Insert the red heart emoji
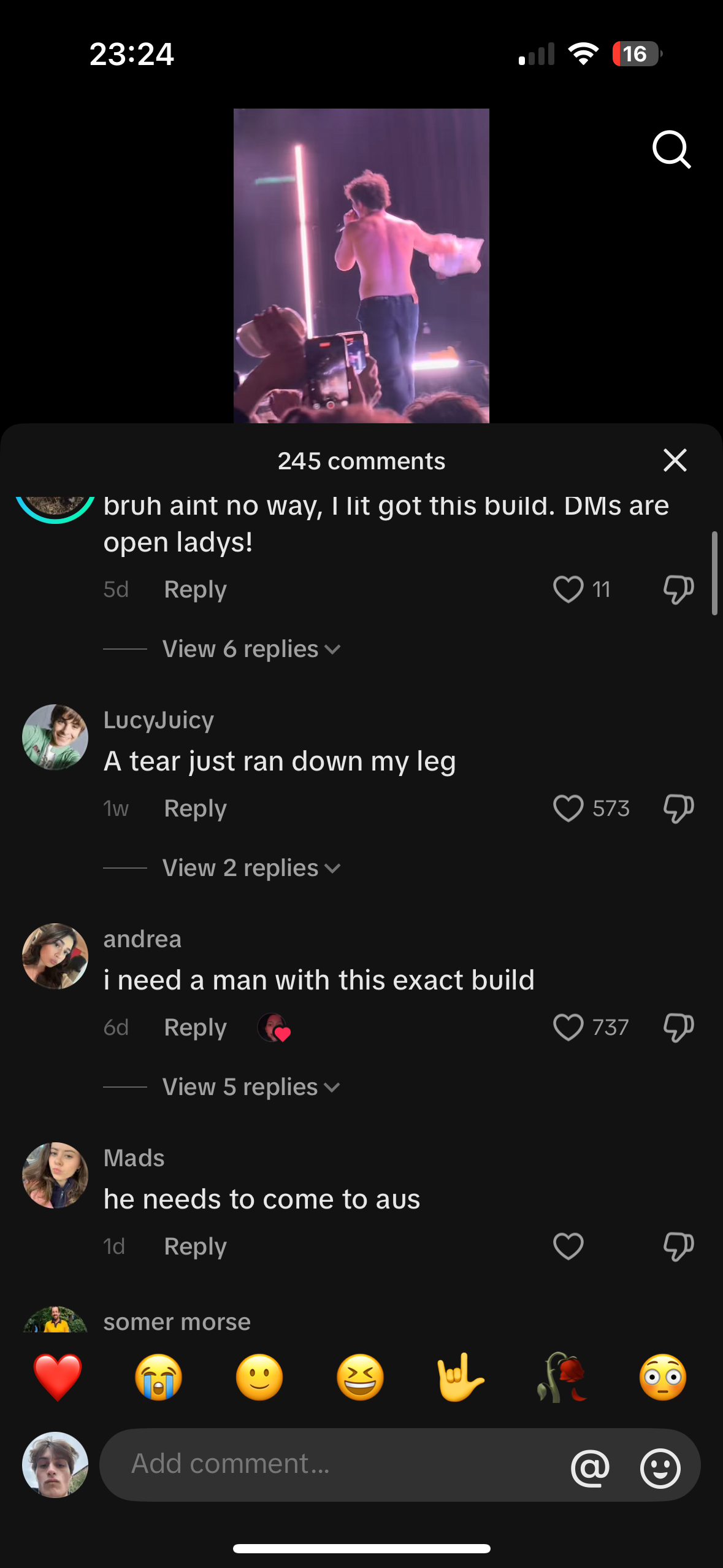The image size is (723, 1568). pyautogui.click(x=58, y=1378)
